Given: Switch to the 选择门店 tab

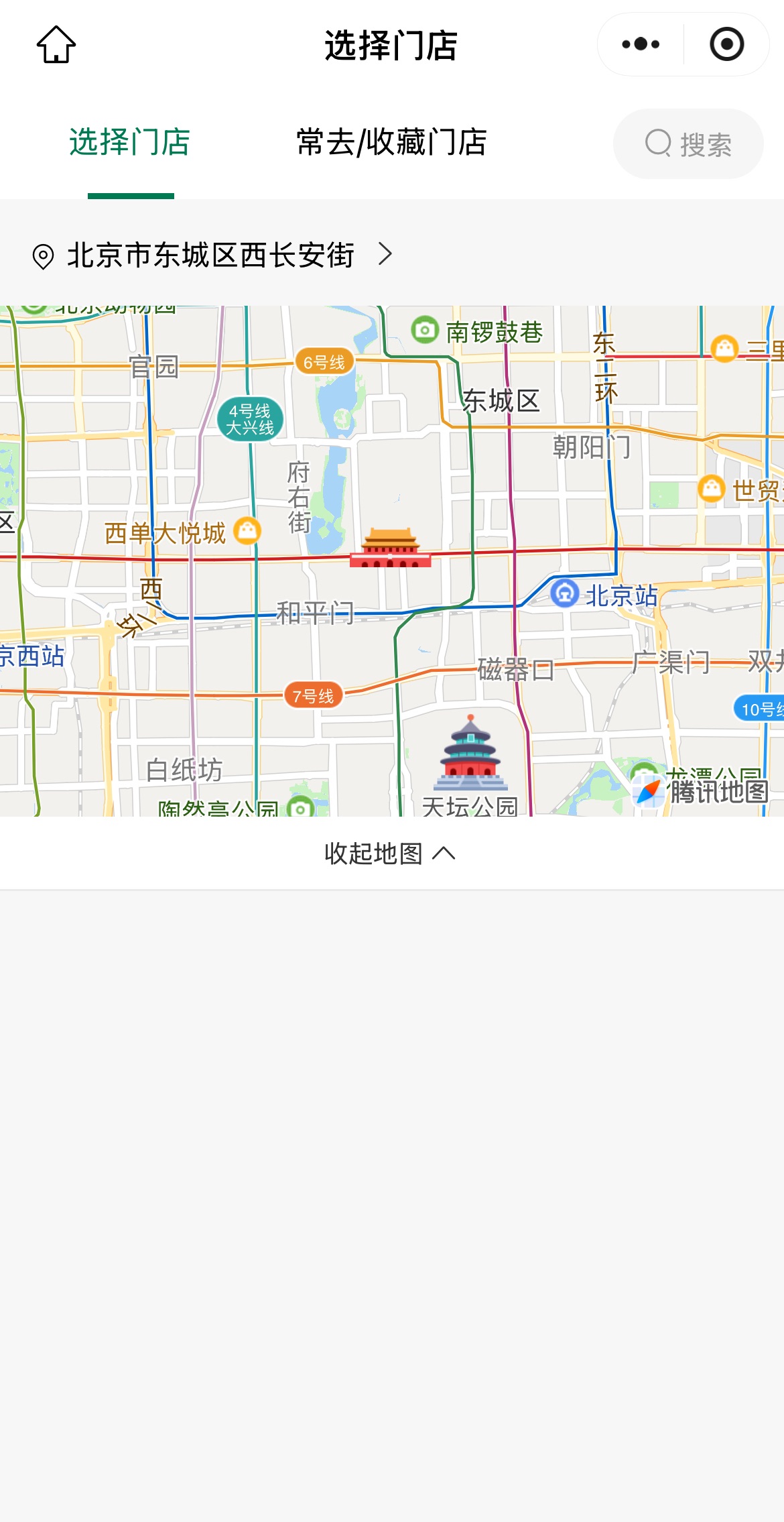Looking at the screenshot, I should 130,143.
